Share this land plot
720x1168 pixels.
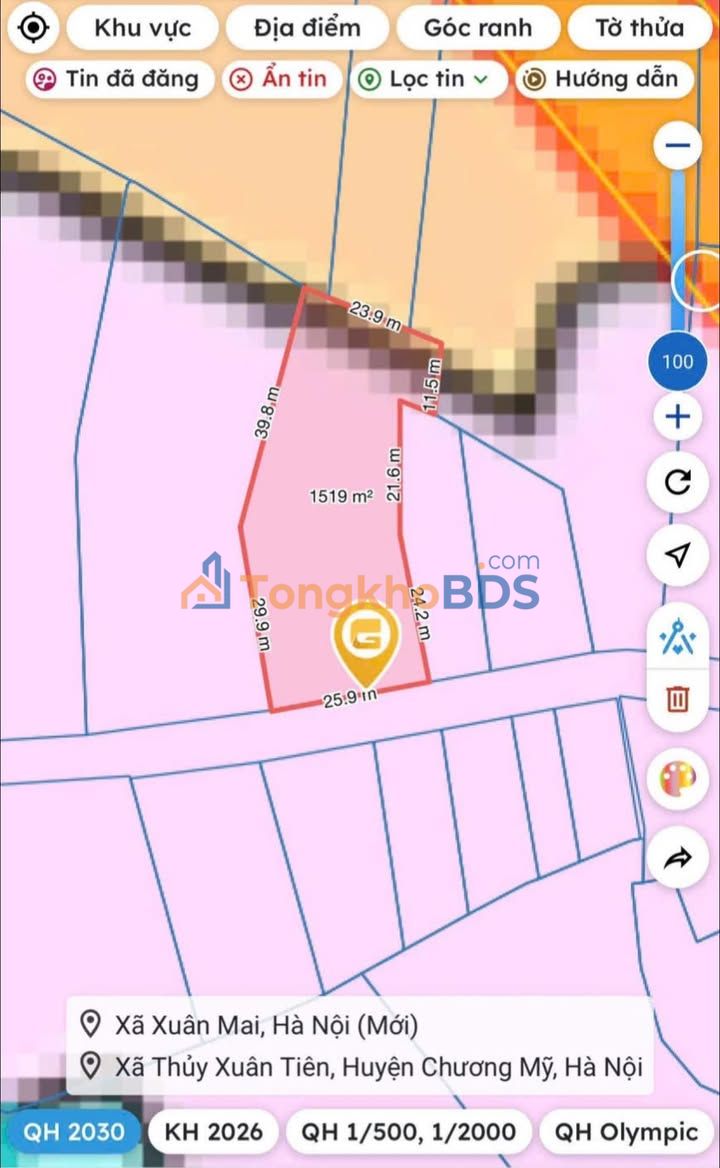(677, 857)
